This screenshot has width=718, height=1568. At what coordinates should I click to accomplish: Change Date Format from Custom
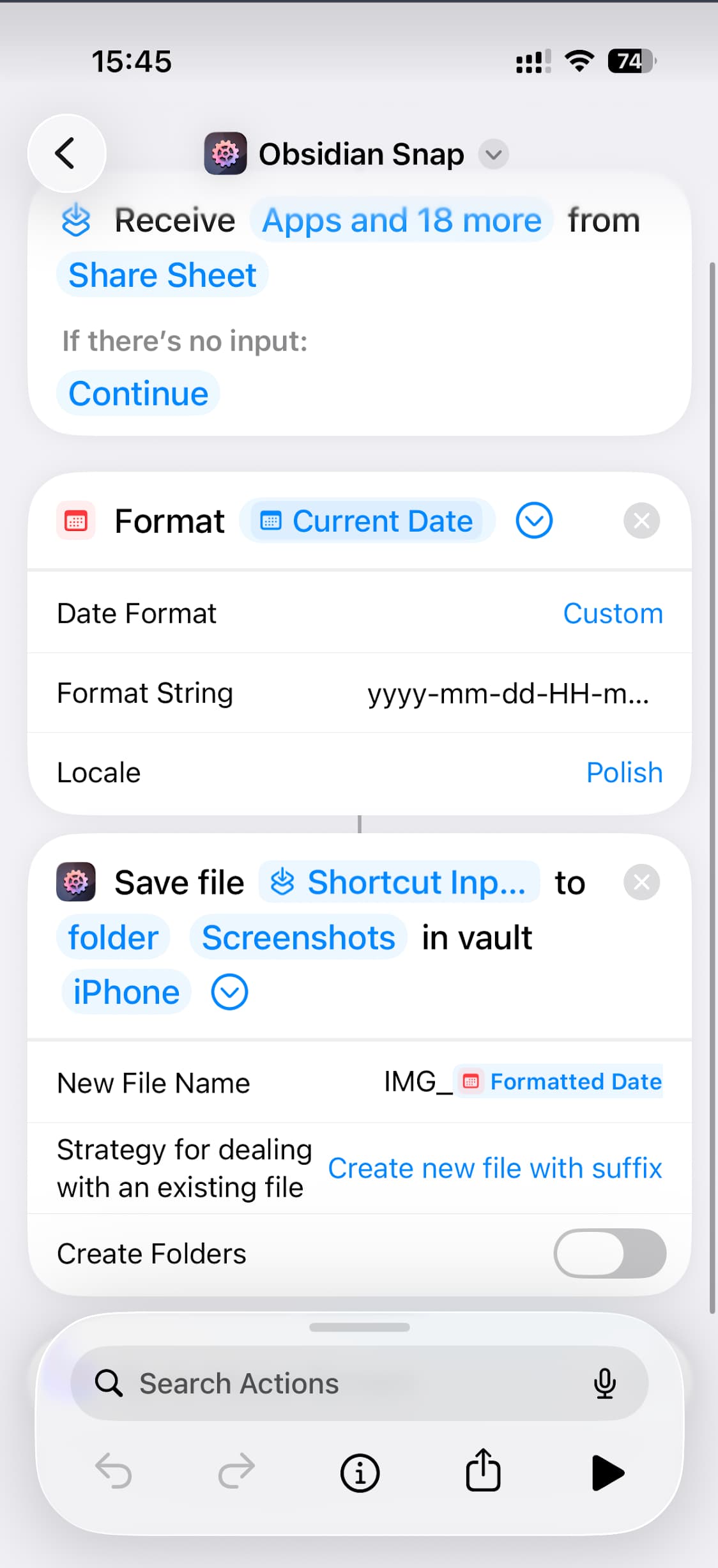tap(612, 613)
